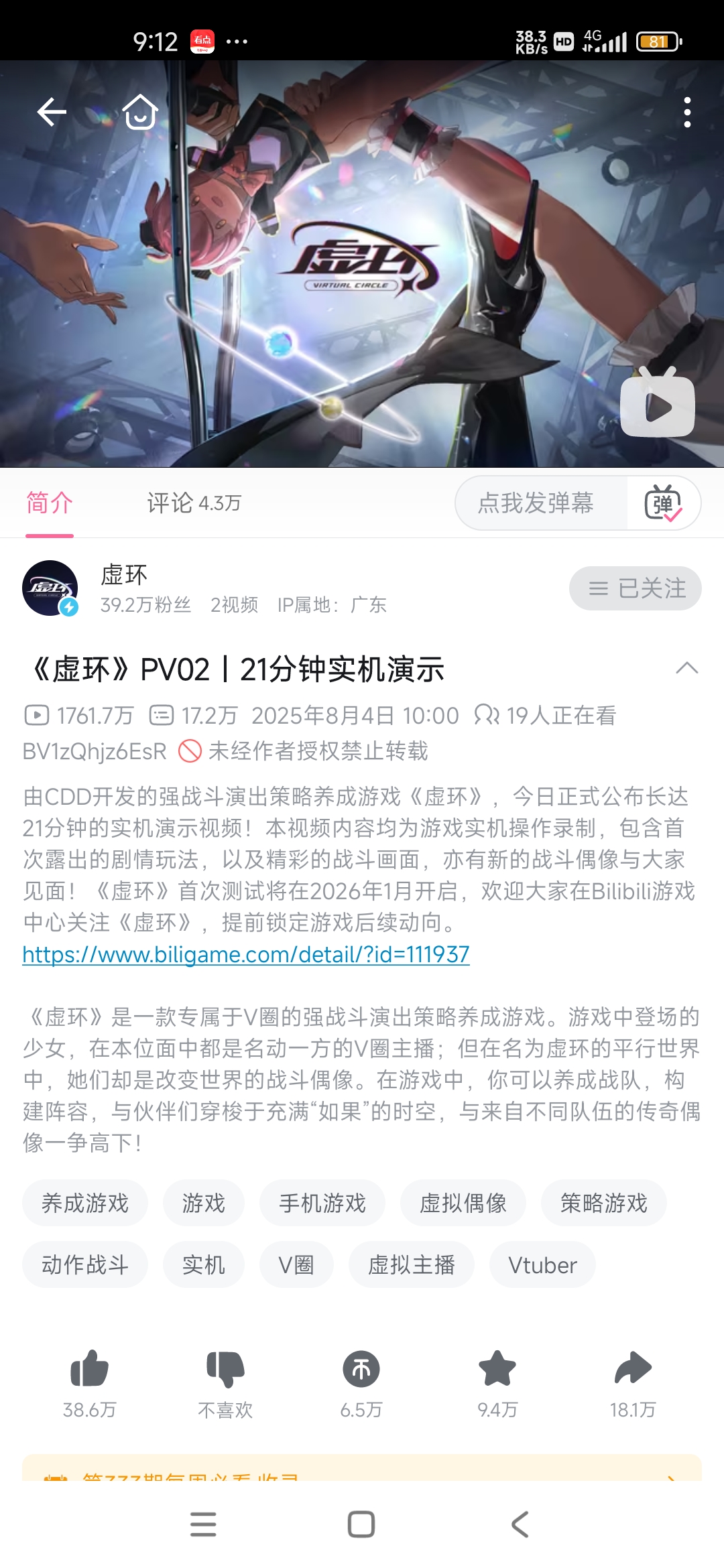Go back using the top-left arrow
This screenshot has width=724, height=1568.
click(52, 112)
